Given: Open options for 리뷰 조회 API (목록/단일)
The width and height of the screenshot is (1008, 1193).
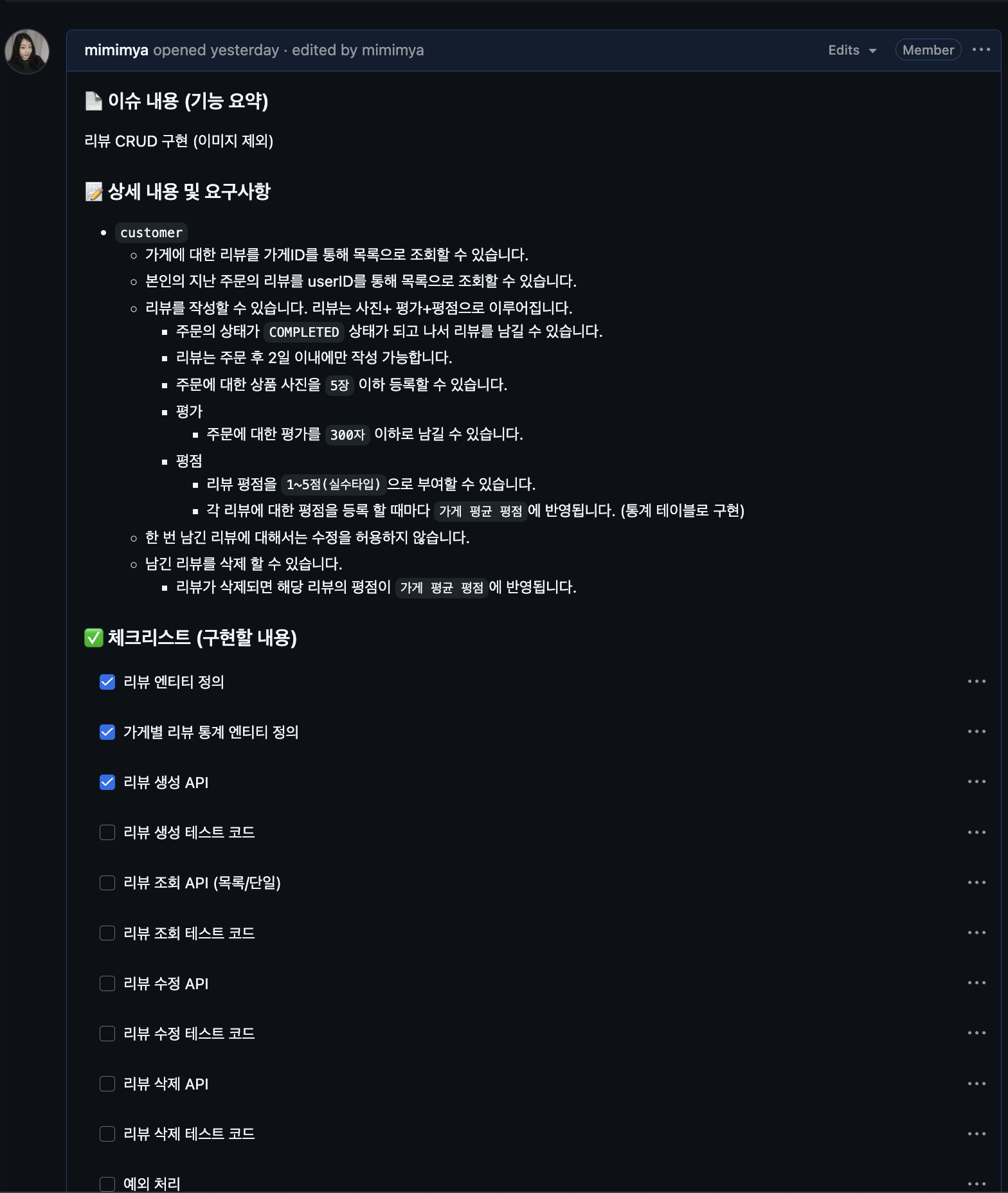Looking at the screenshot, I should (x=977, y=883).
